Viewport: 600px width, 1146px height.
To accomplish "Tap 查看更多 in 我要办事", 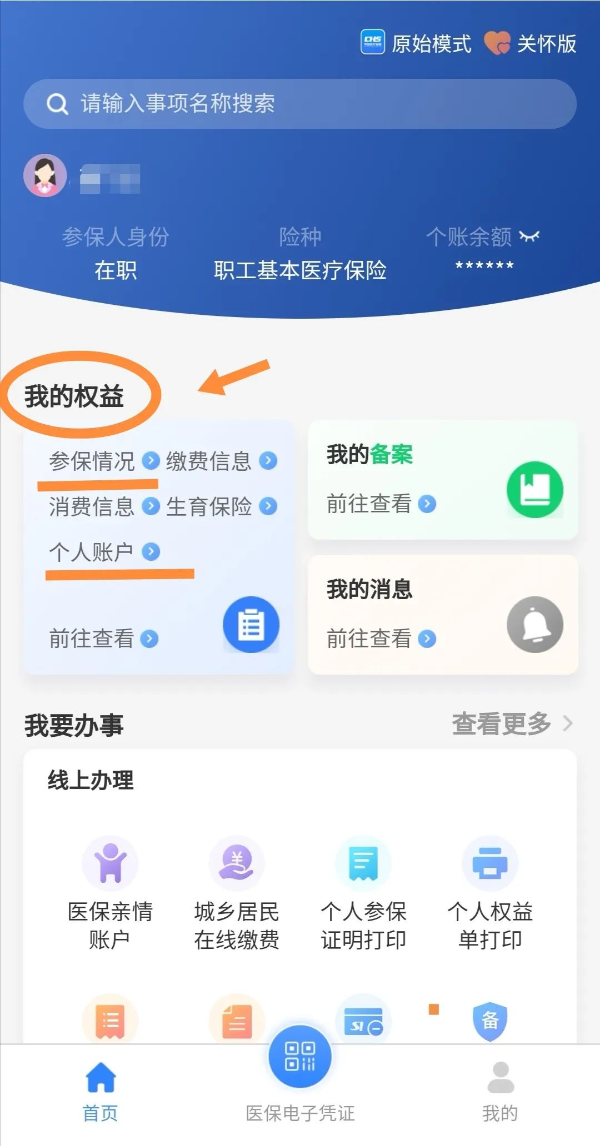I will coord(512,723).
